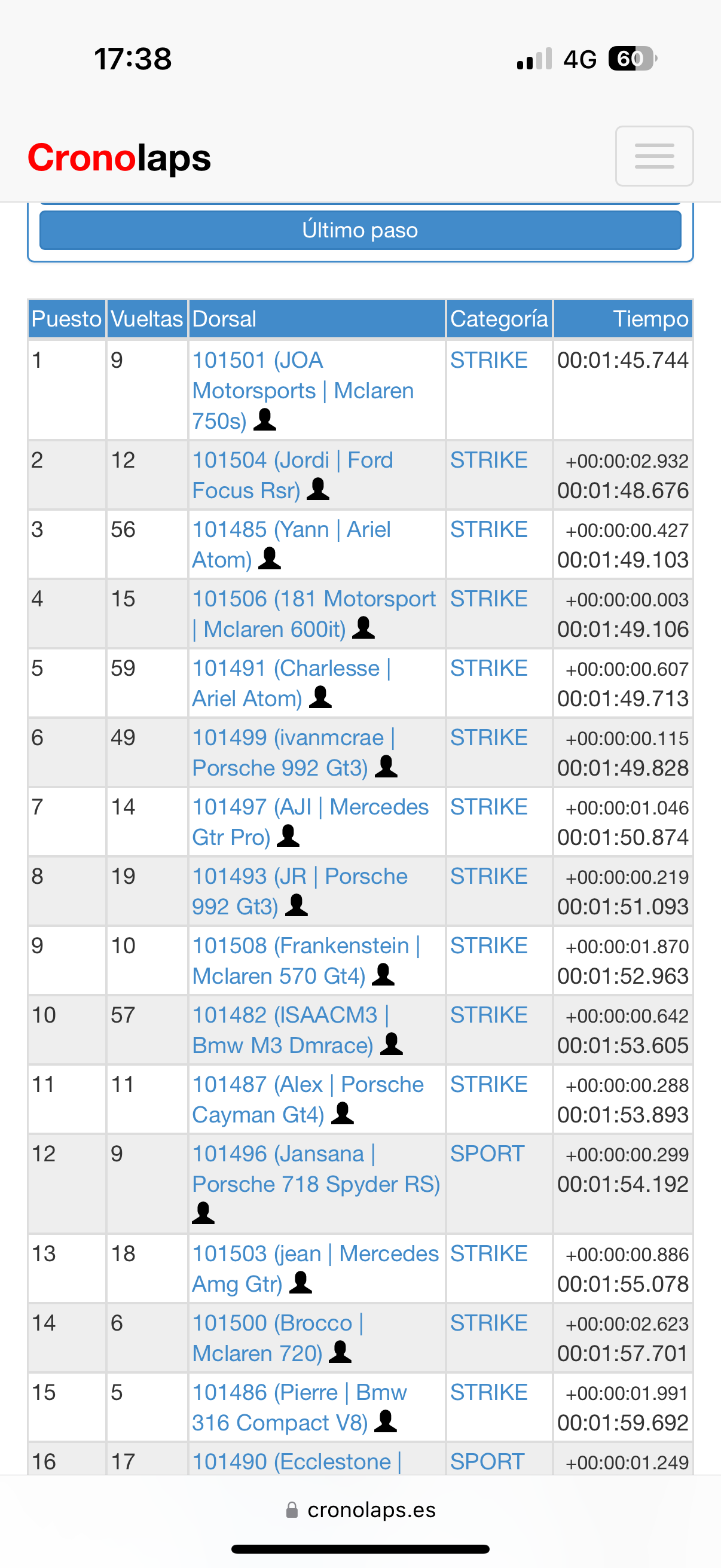Viewport: 721px width, 1568px height.
Task: Open dorsal 101503 jean Mercedes Amg
Action: tap(315, 1268)
